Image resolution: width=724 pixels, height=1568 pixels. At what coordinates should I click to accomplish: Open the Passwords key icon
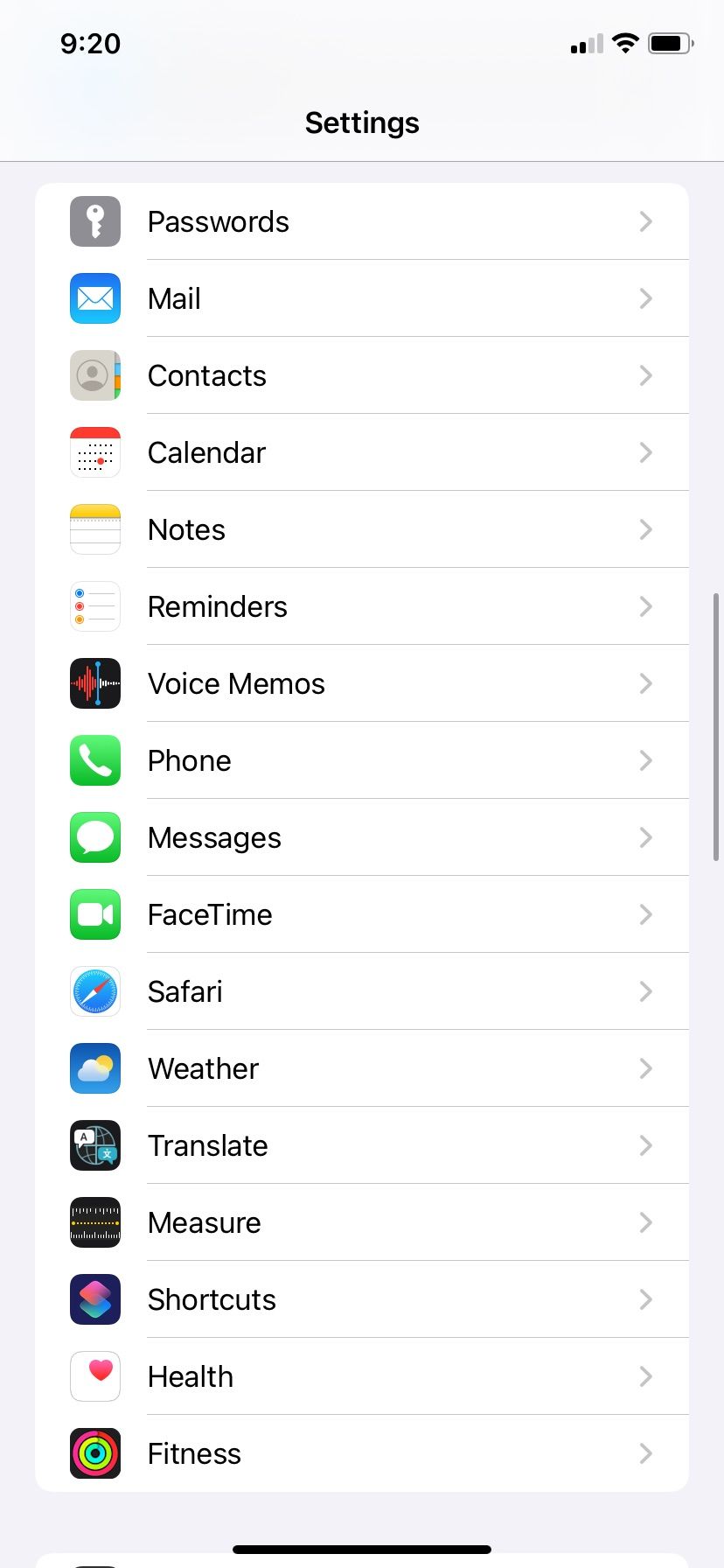[x=94, y=221]
